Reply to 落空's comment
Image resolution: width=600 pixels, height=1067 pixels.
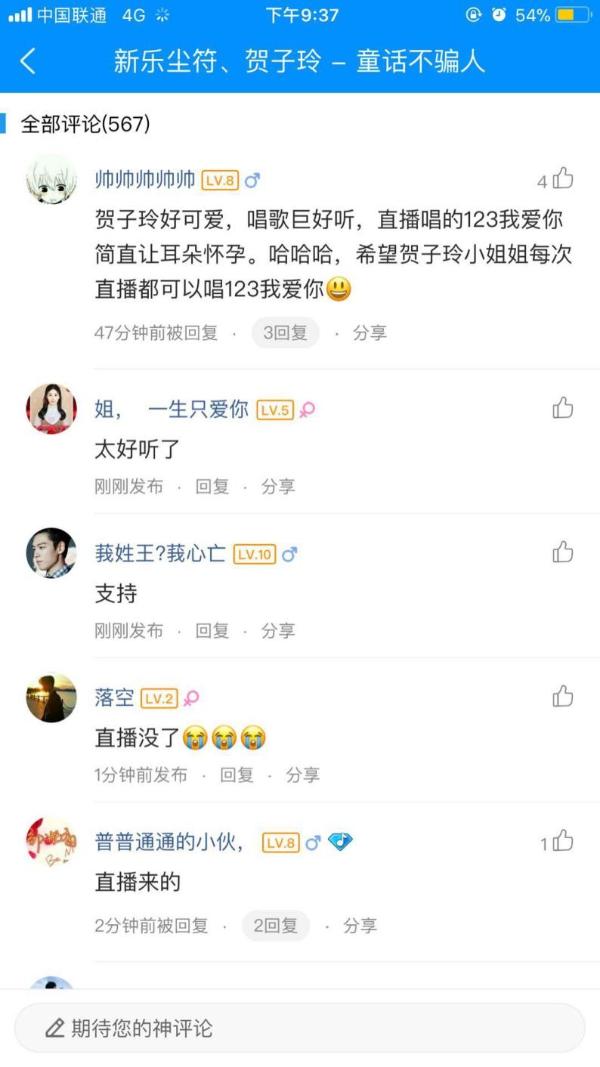[x=237, y=775]
